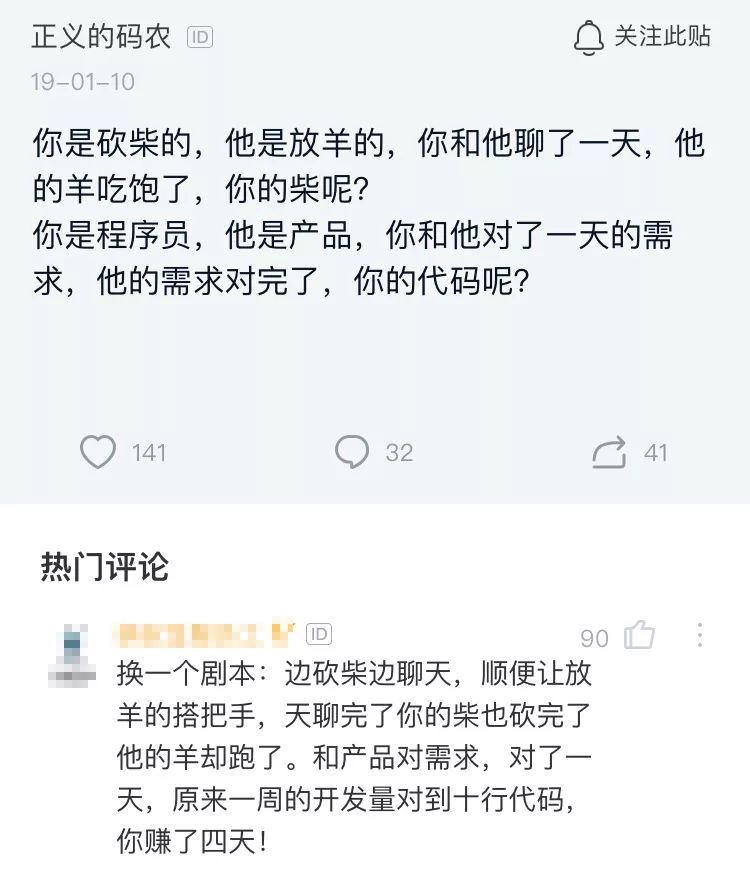This screenshot has width=750, height=886.
Task: Share the post by 正义的码农
Action: [x=609, y=453]
